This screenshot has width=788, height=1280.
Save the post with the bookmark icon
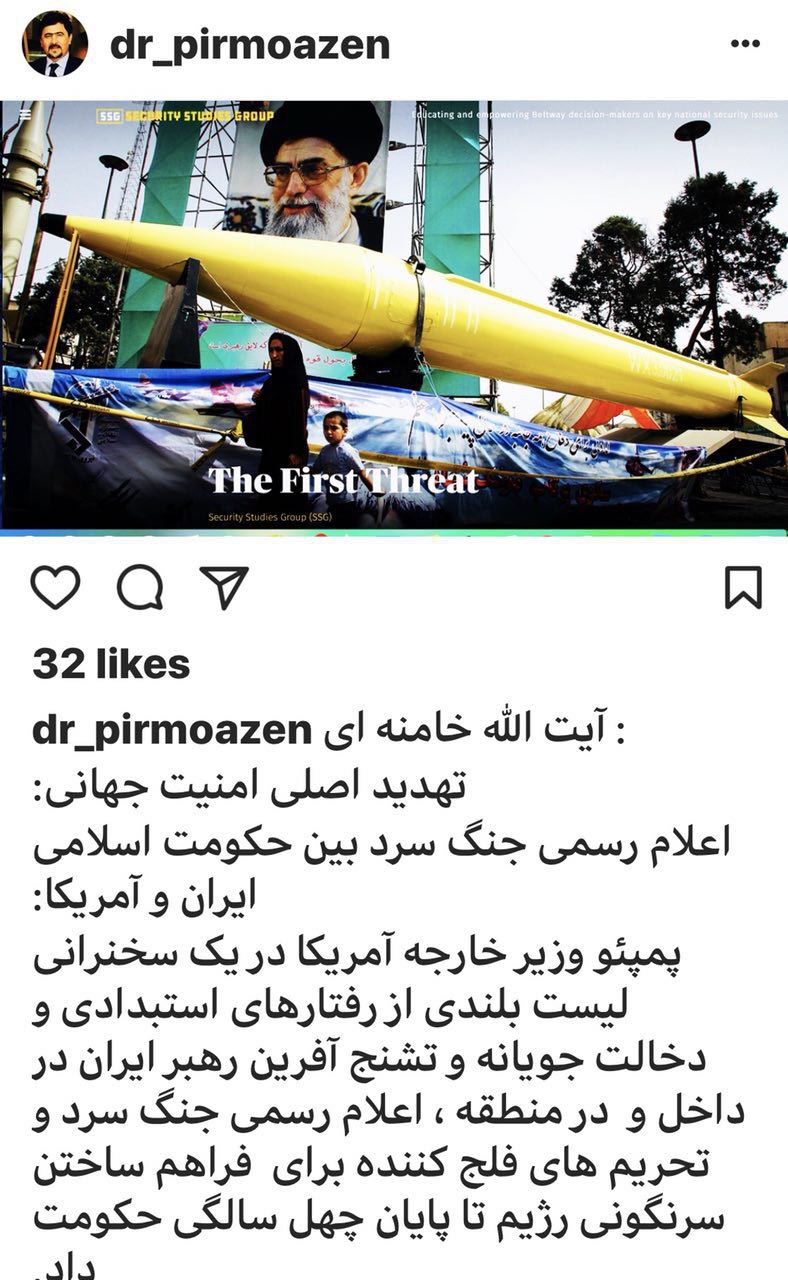pyautogui.click(x=743, y=588)
